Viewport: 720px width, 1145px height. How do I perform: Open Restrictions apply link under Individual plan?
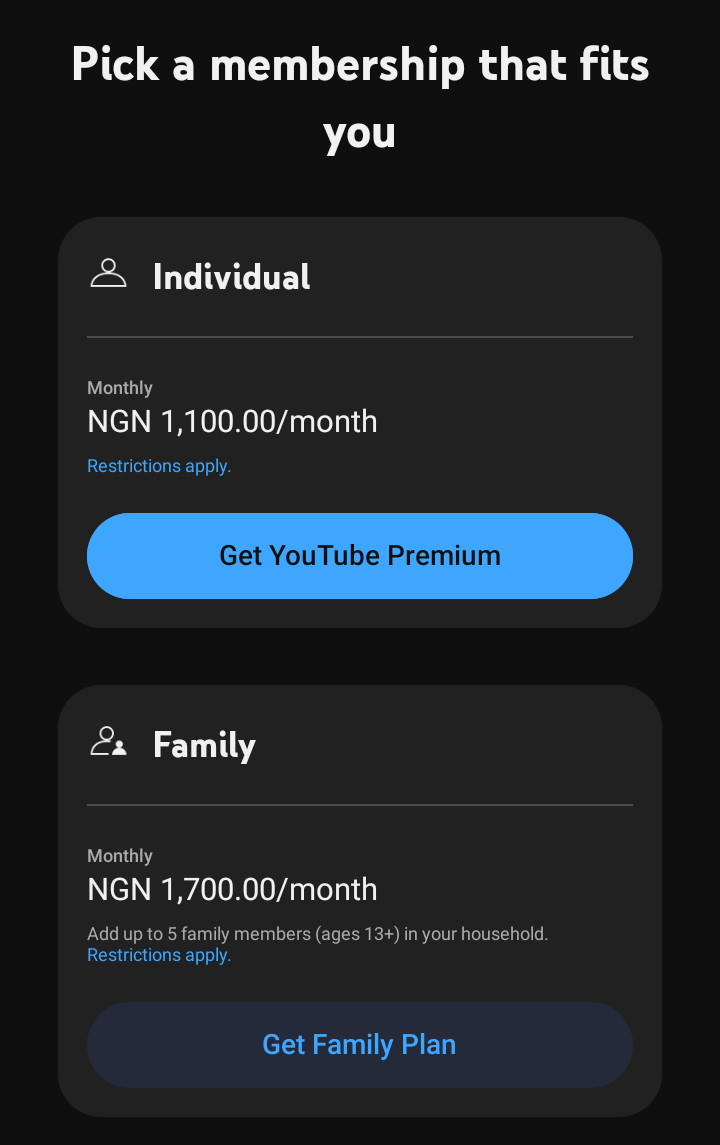(x=159, y=466)
